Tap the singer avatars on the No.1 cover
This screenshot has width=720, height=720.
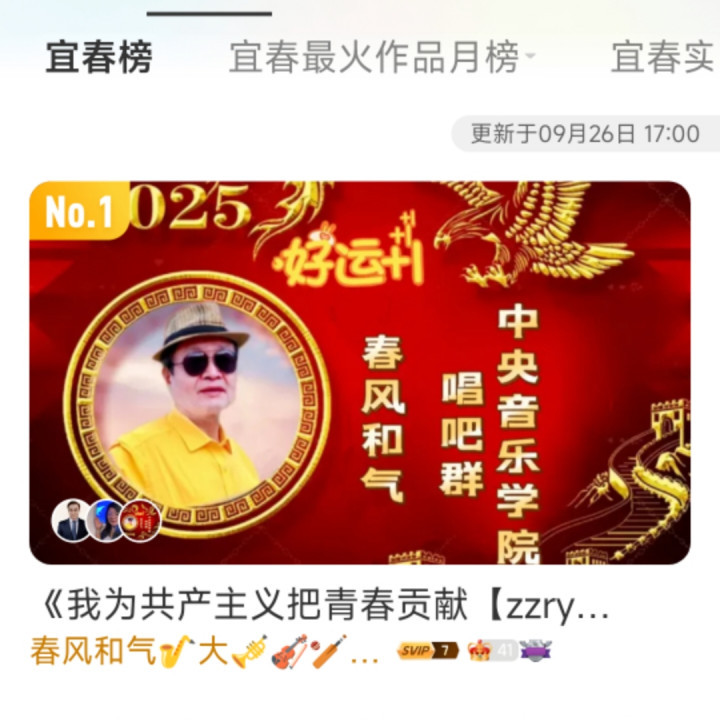(106, 520)
